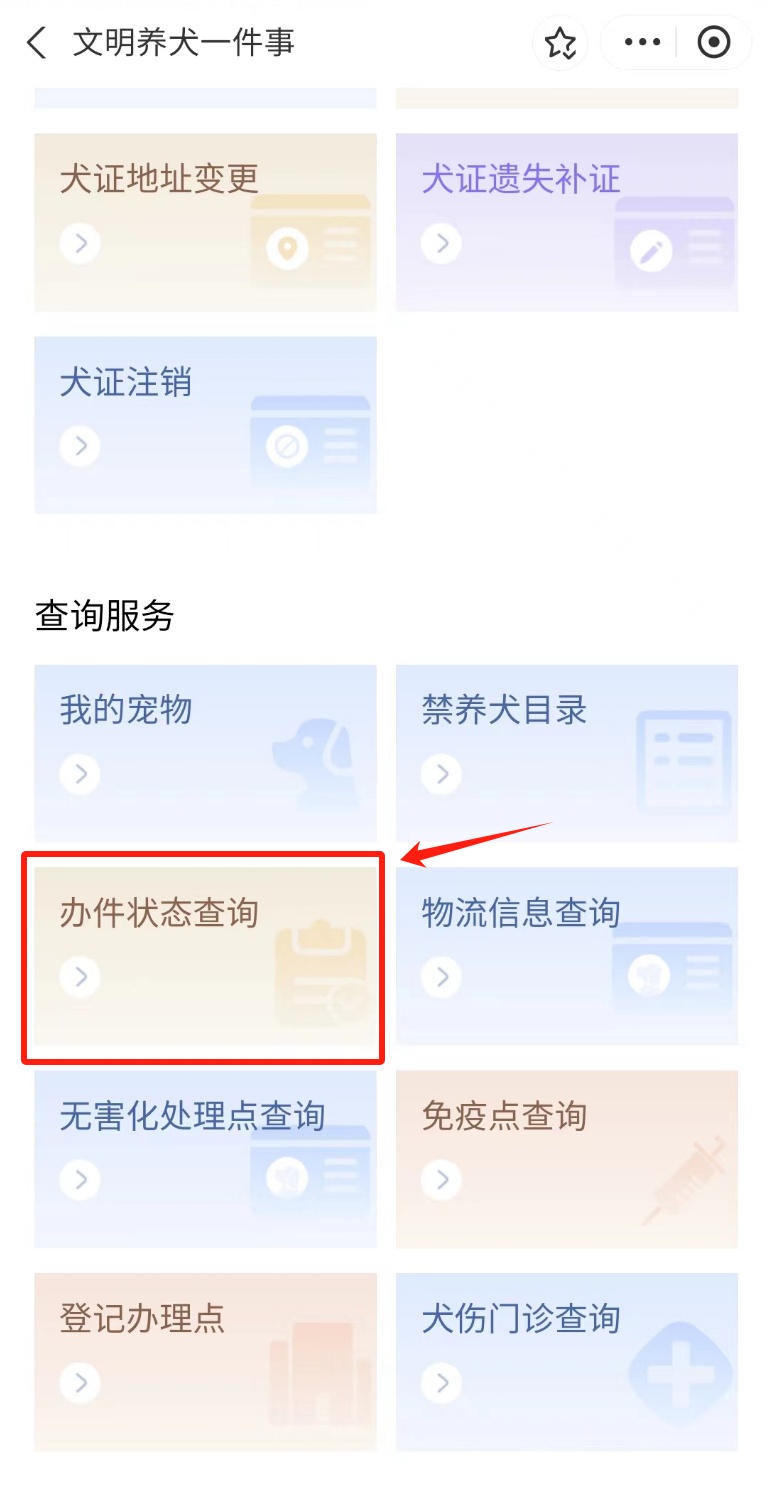Viewport: 769px width, 1509px height.
Task: Go back using the top-left arrow
Action: pos(37,43)
